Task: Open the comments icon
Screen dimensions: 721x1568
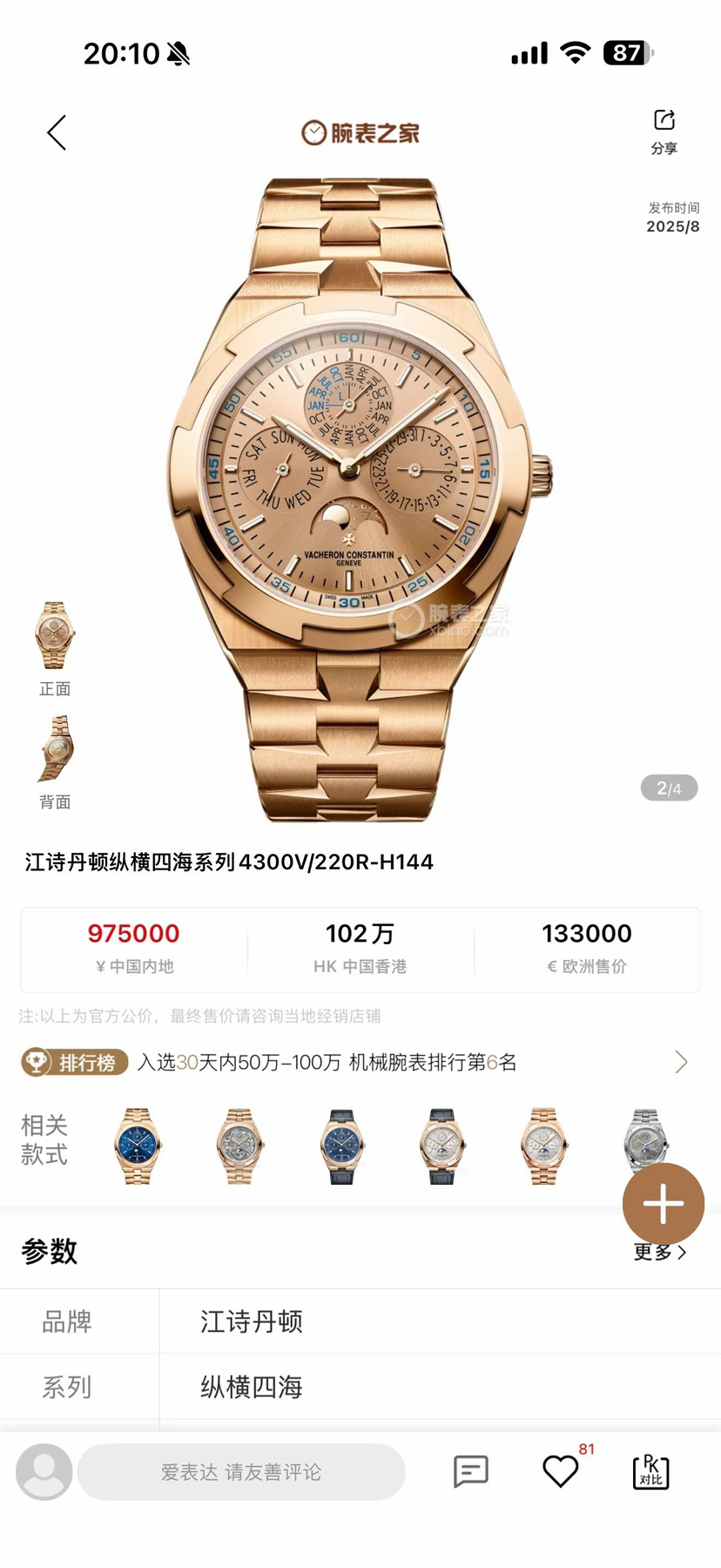Action: [471, 1472]
